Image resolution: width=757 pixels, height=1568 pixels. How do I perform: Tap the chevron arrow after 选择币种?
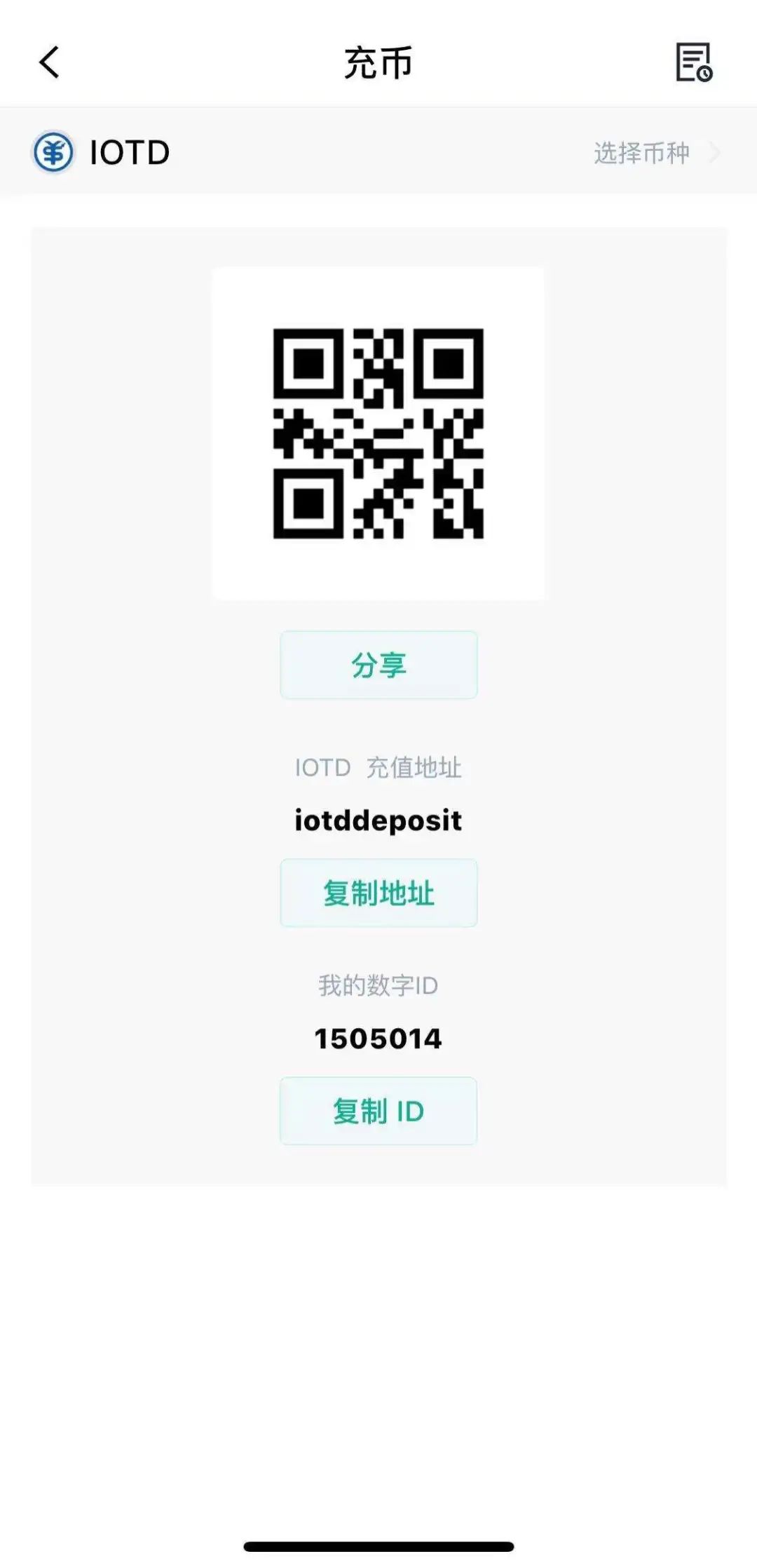point(716,151)
